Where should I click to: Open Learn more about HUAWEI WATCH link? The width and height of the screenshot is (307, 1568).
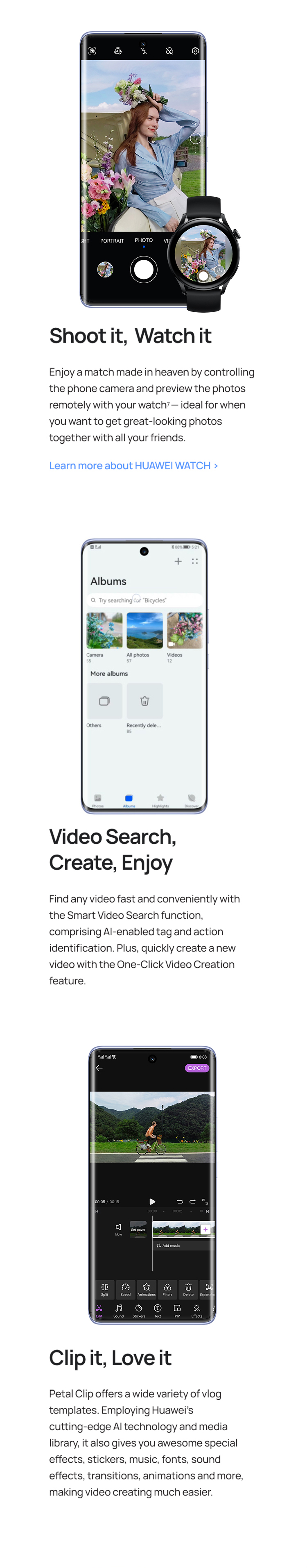[x=133, y=466]
